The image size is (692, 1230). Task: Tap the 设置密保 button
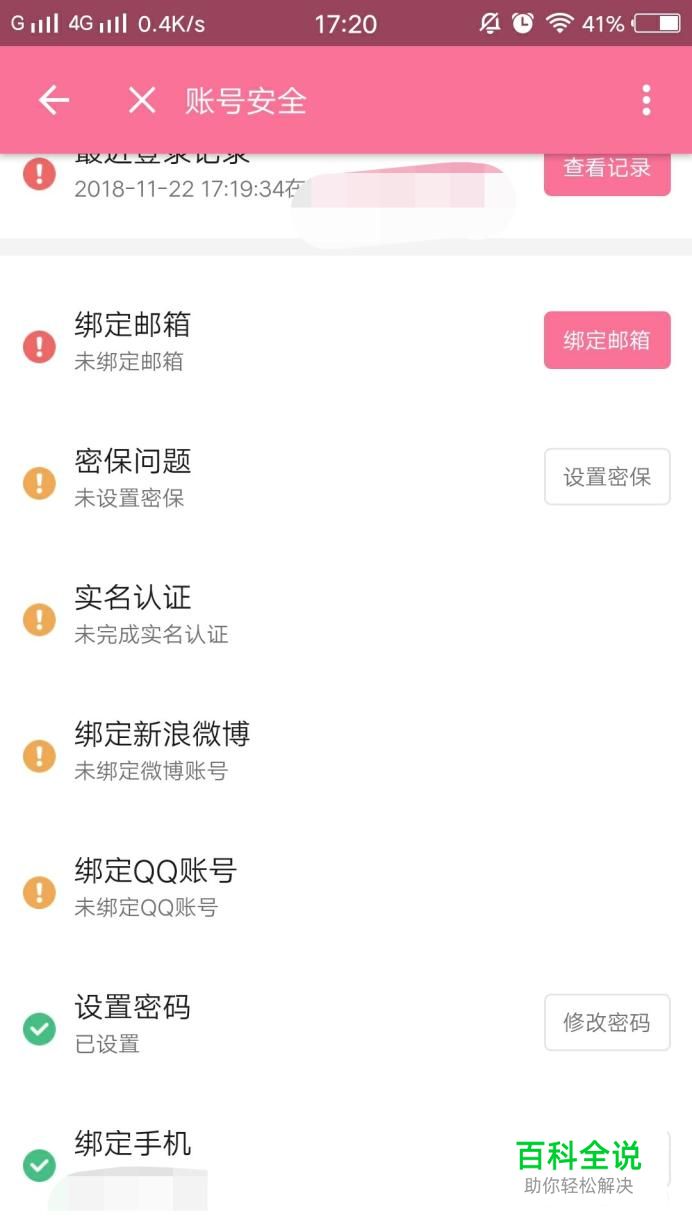pos(607,477)
